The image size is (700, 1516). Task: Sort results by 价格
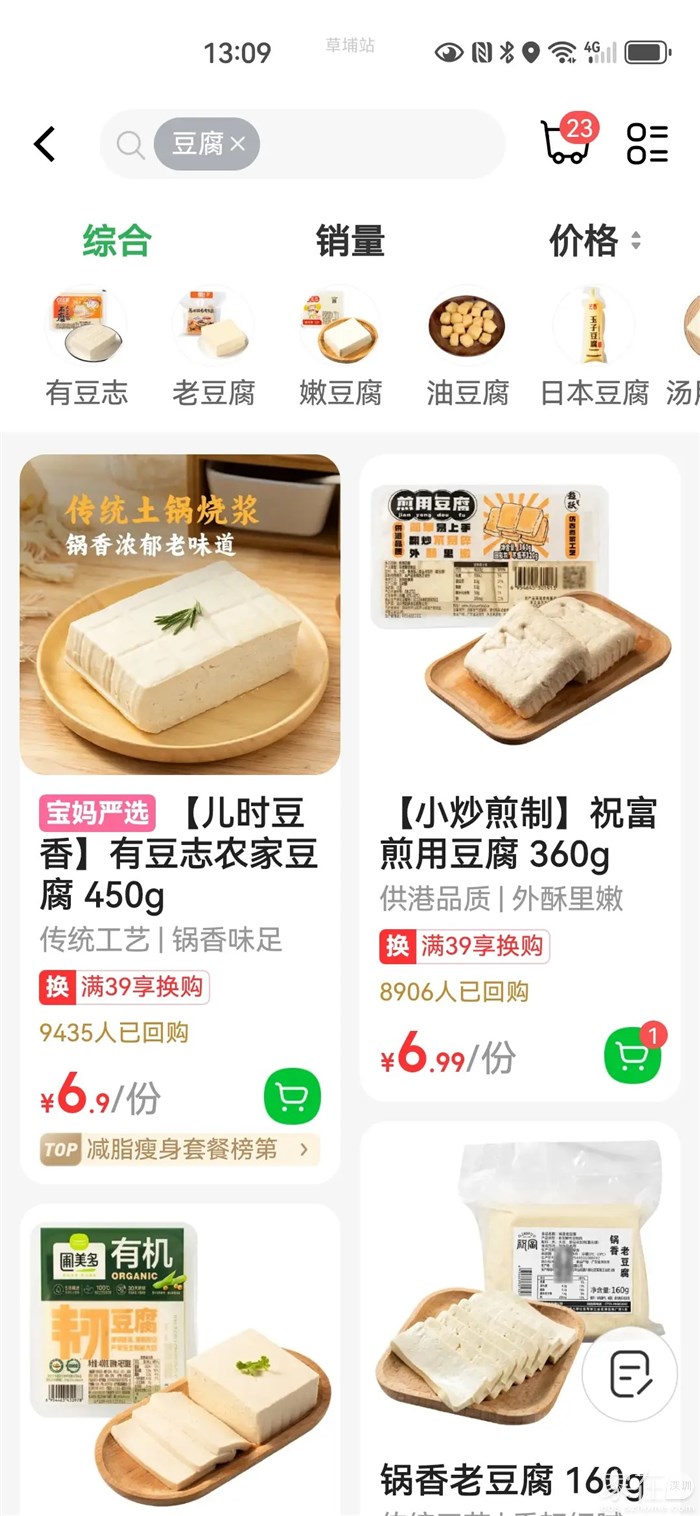pyautogui.click(x=594, y=241)
